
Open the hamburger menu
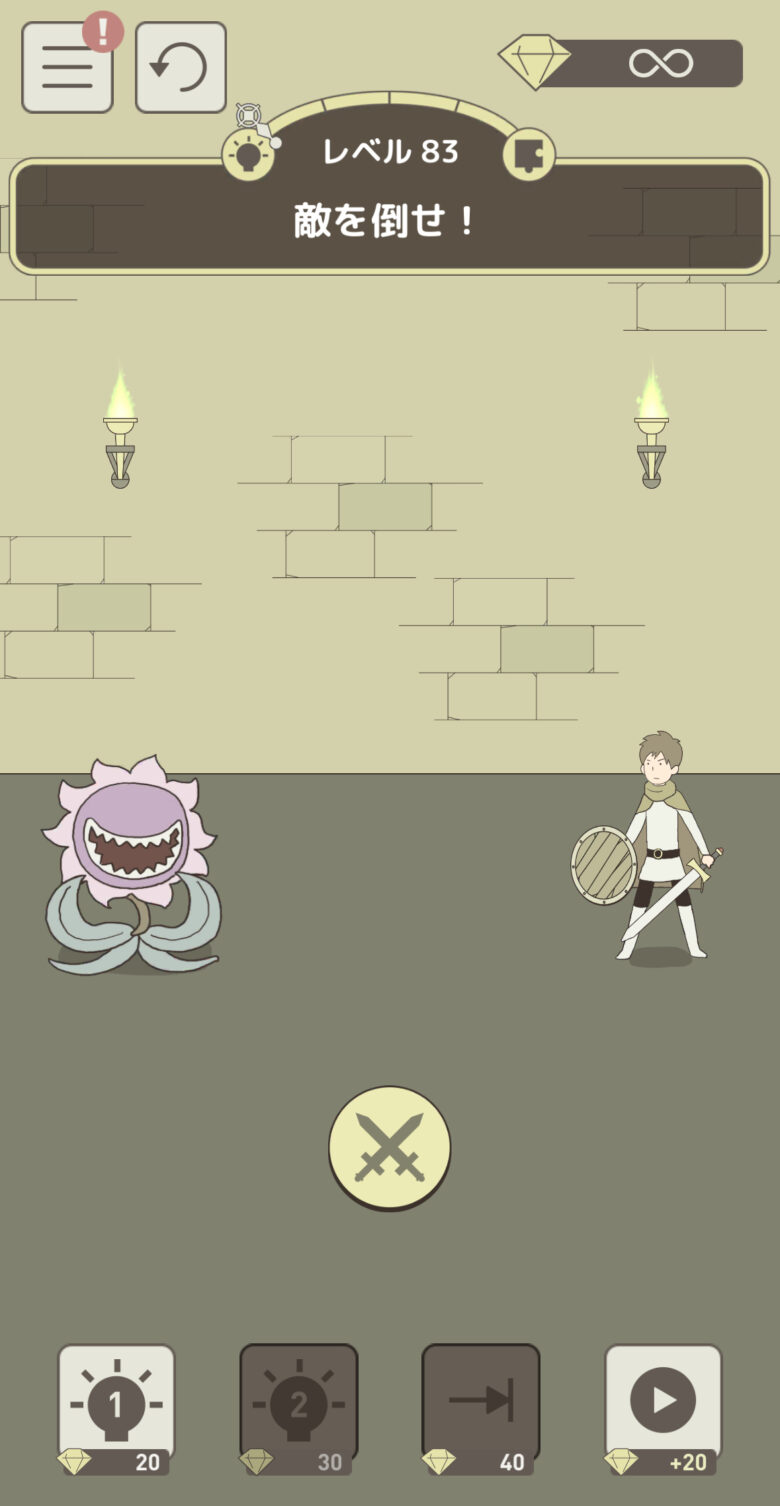67,68
